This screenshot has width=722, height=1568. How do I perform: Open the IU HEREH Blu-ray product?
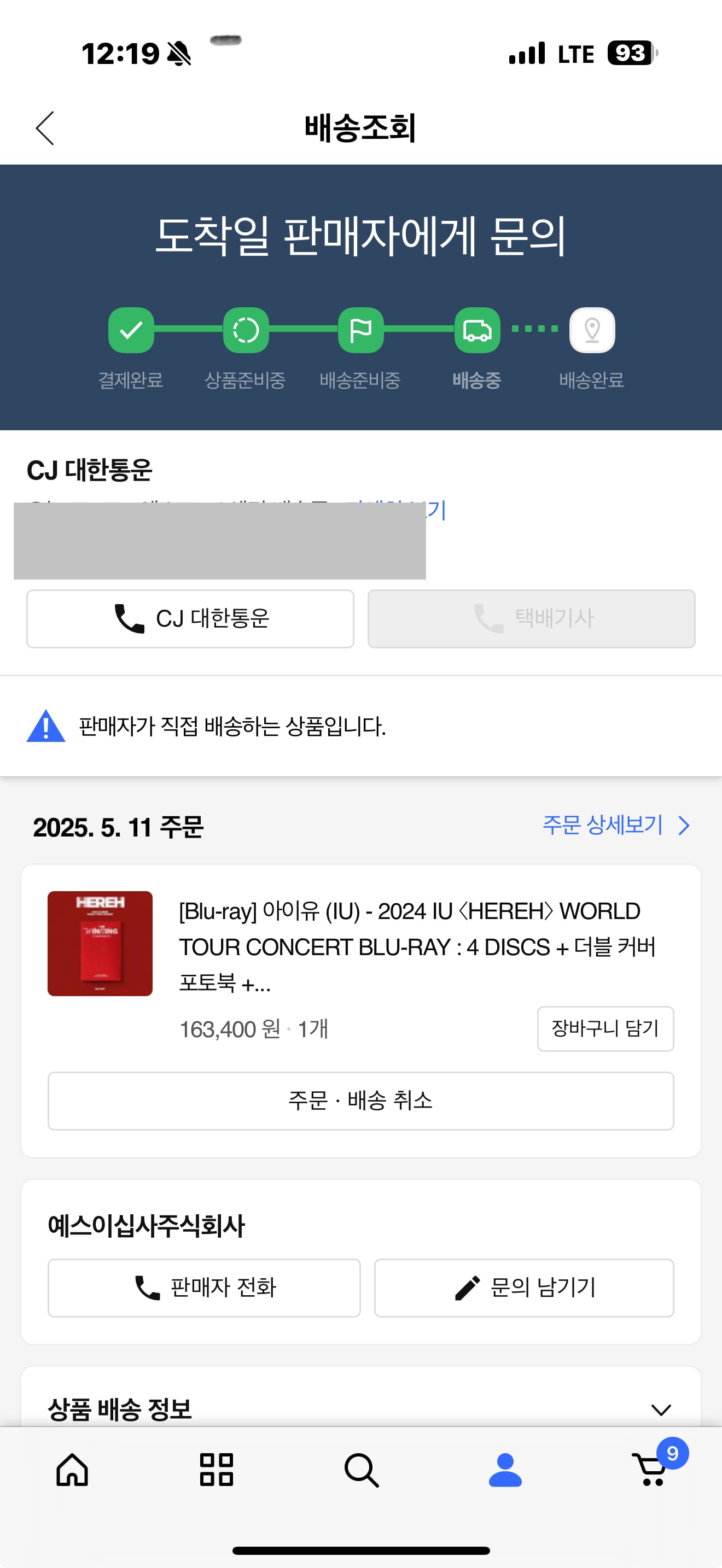[x=417, y=946]
